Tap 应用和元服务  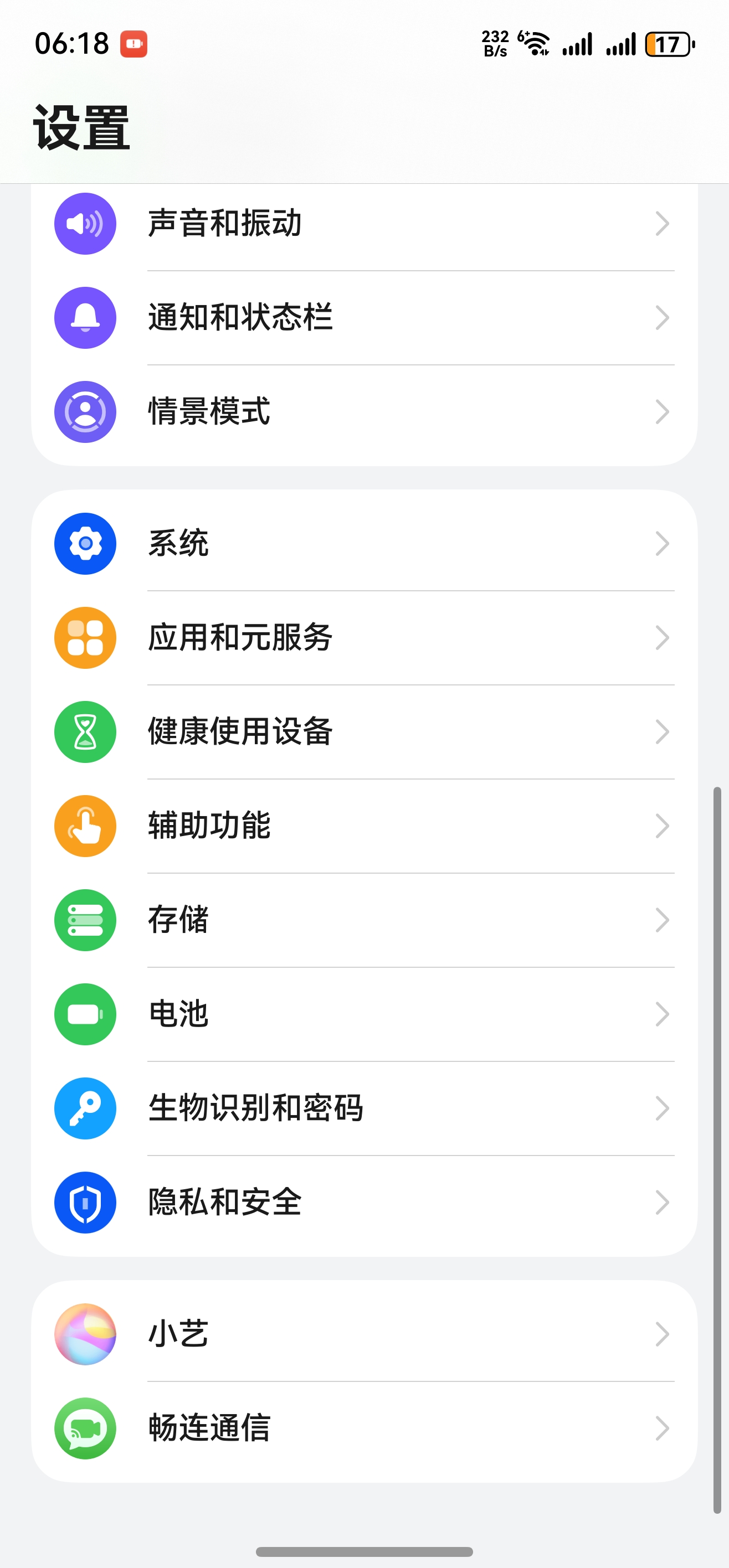(x=364, y=638)
